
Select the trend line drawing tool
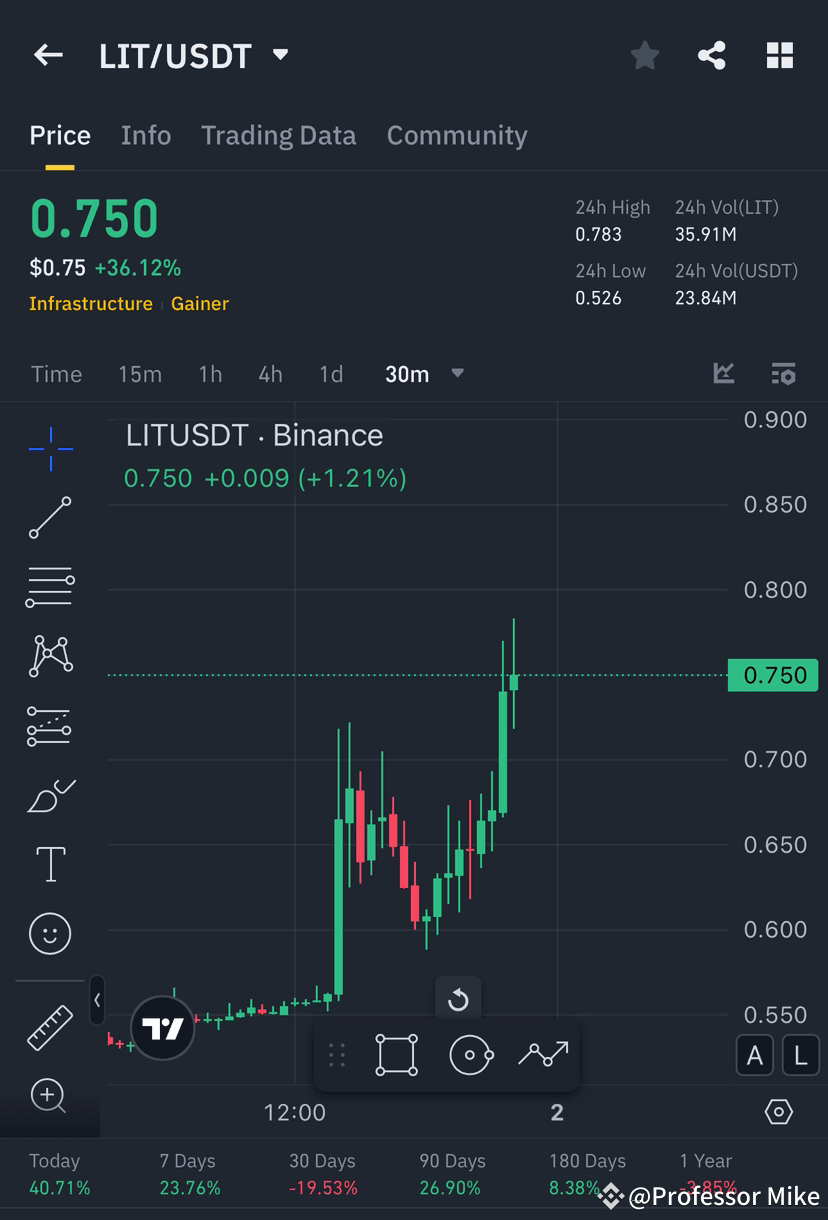click(49, 518)
